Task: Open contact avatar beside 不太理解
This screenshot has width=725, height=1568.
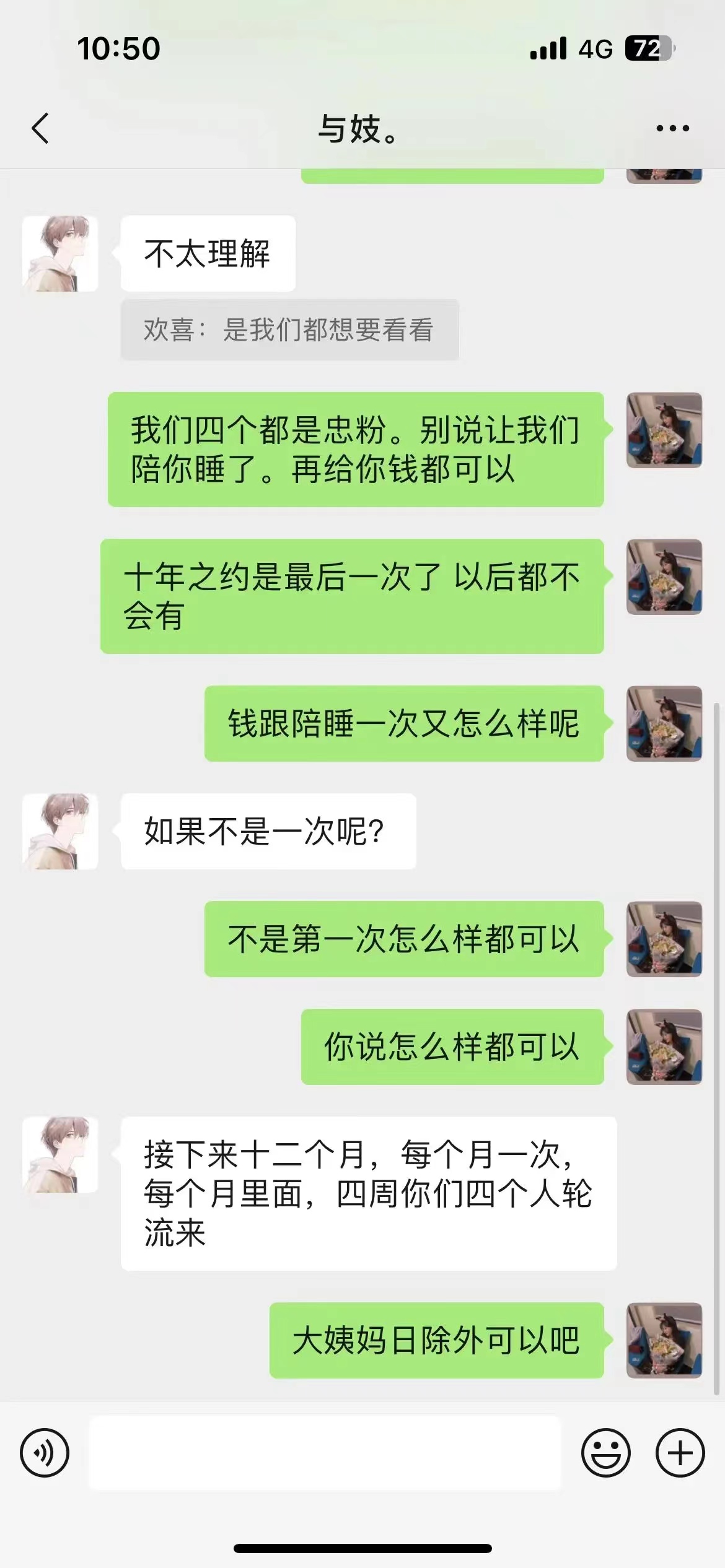Action: [60, 253]
